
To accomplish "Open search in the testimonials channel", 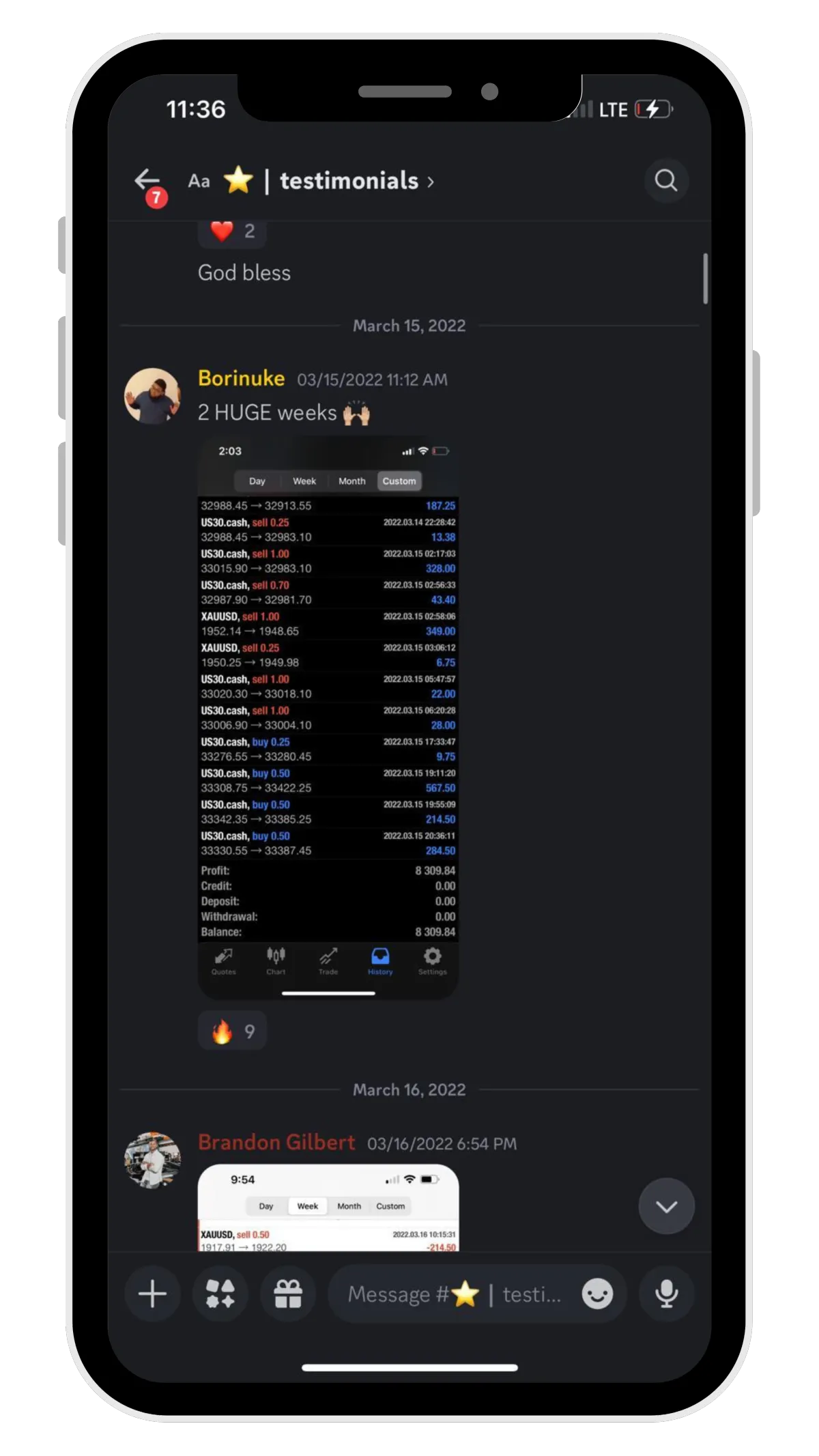I will (x=666, y=180).
